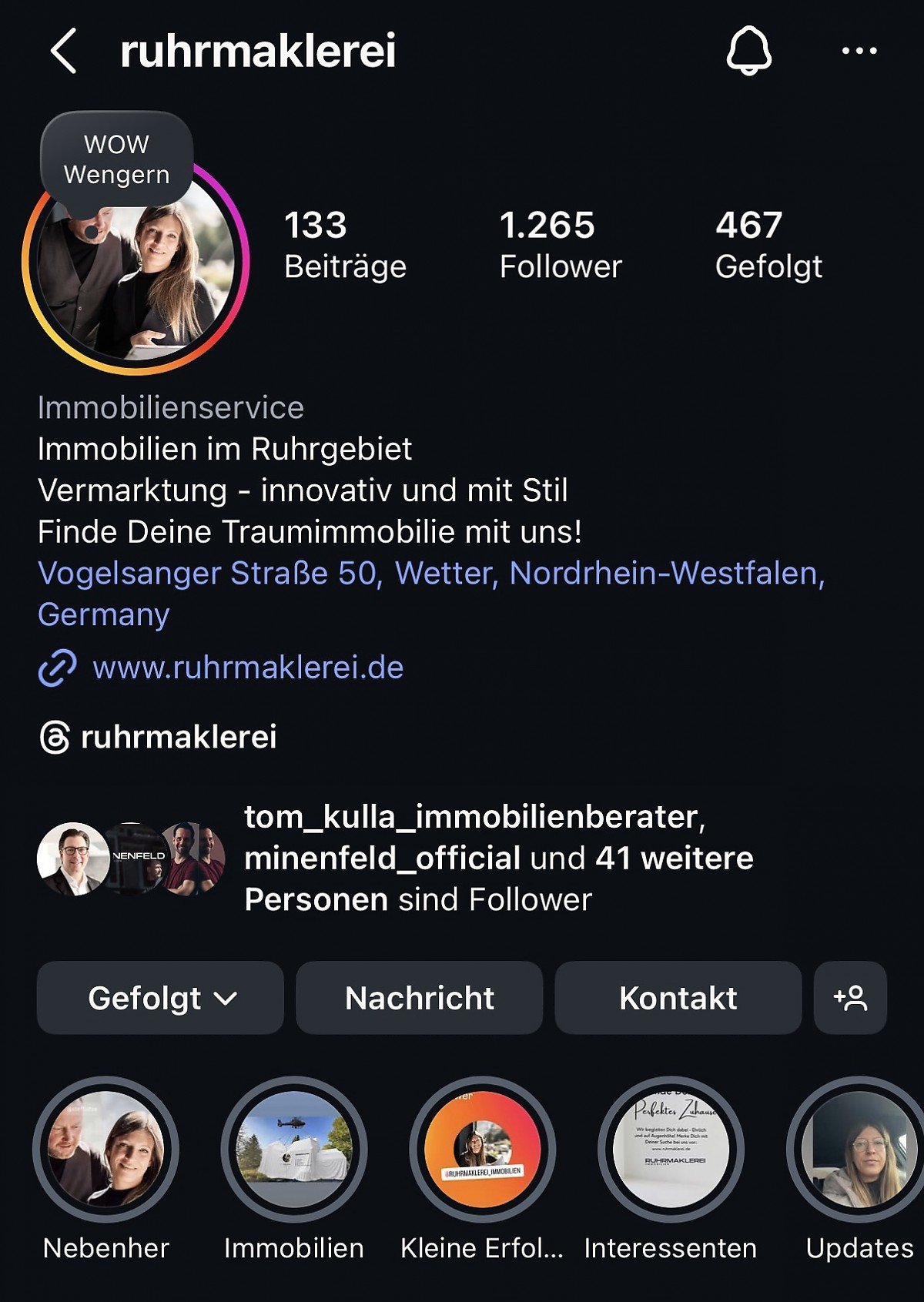This screenshot has height=1302, width=924.
Task: Expand the Kontakt options
Action: [x=678, y=997]
